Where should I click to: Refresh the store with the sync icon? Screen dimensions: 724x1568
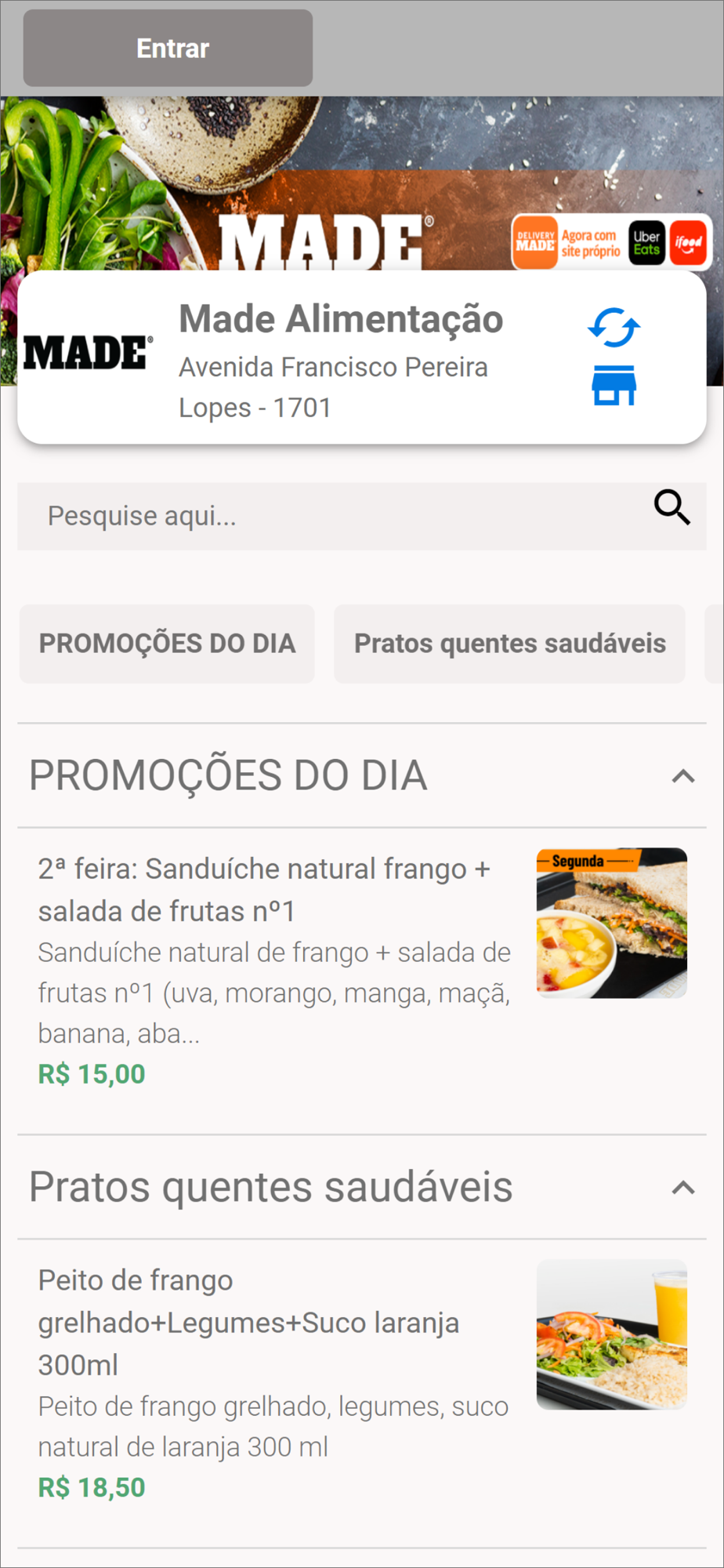click(614, 327)
